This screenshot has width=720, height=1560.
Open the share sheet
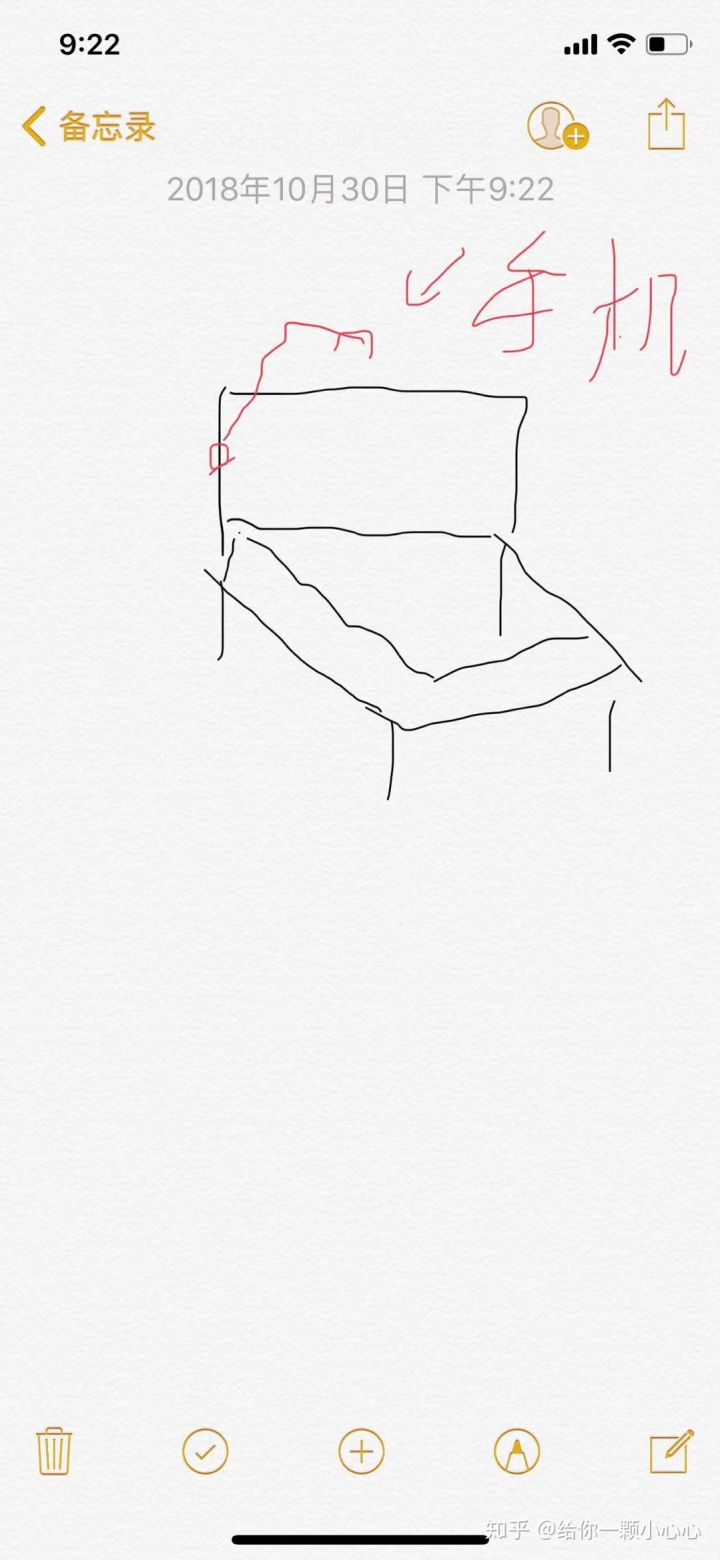tap(666, 125)
